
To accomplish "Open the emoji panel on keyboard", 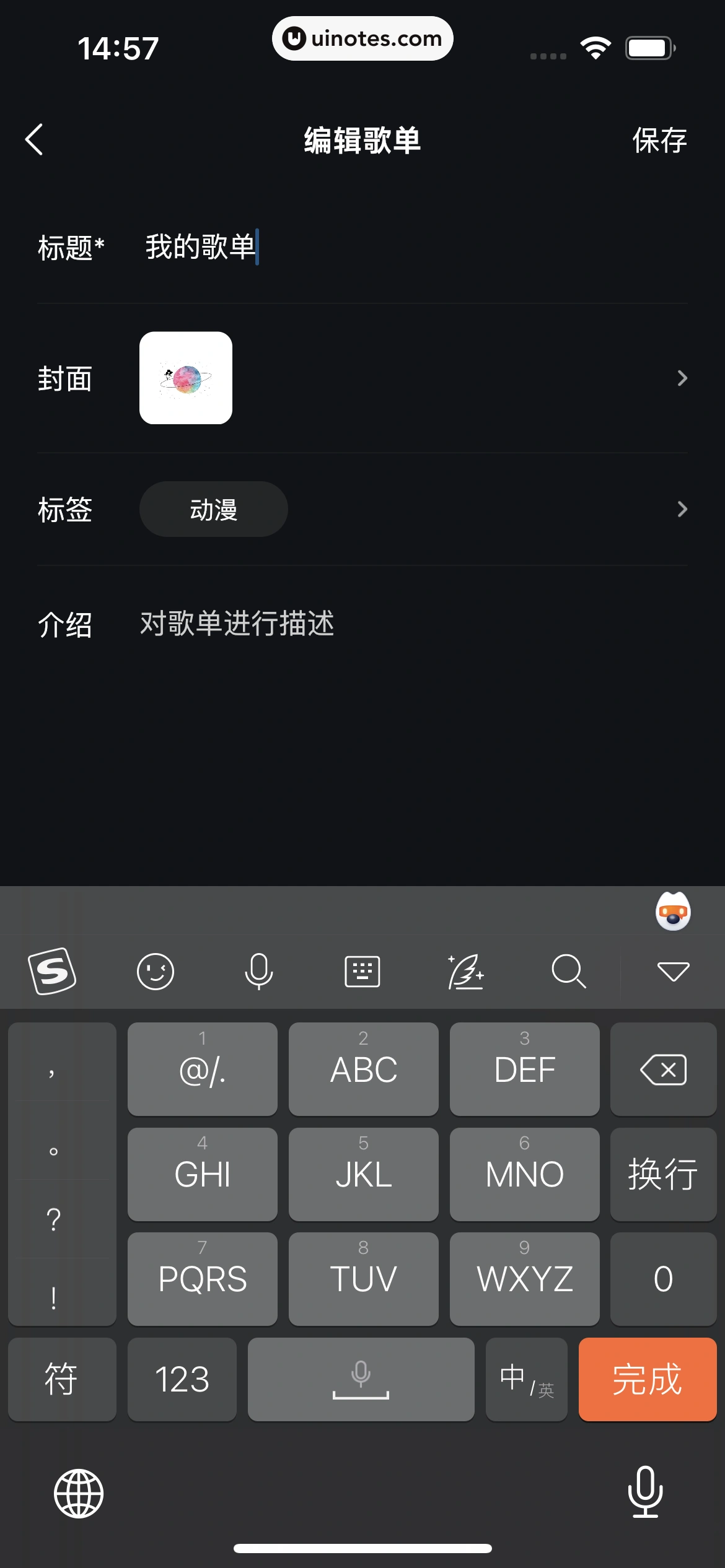I will click(156, 972).
